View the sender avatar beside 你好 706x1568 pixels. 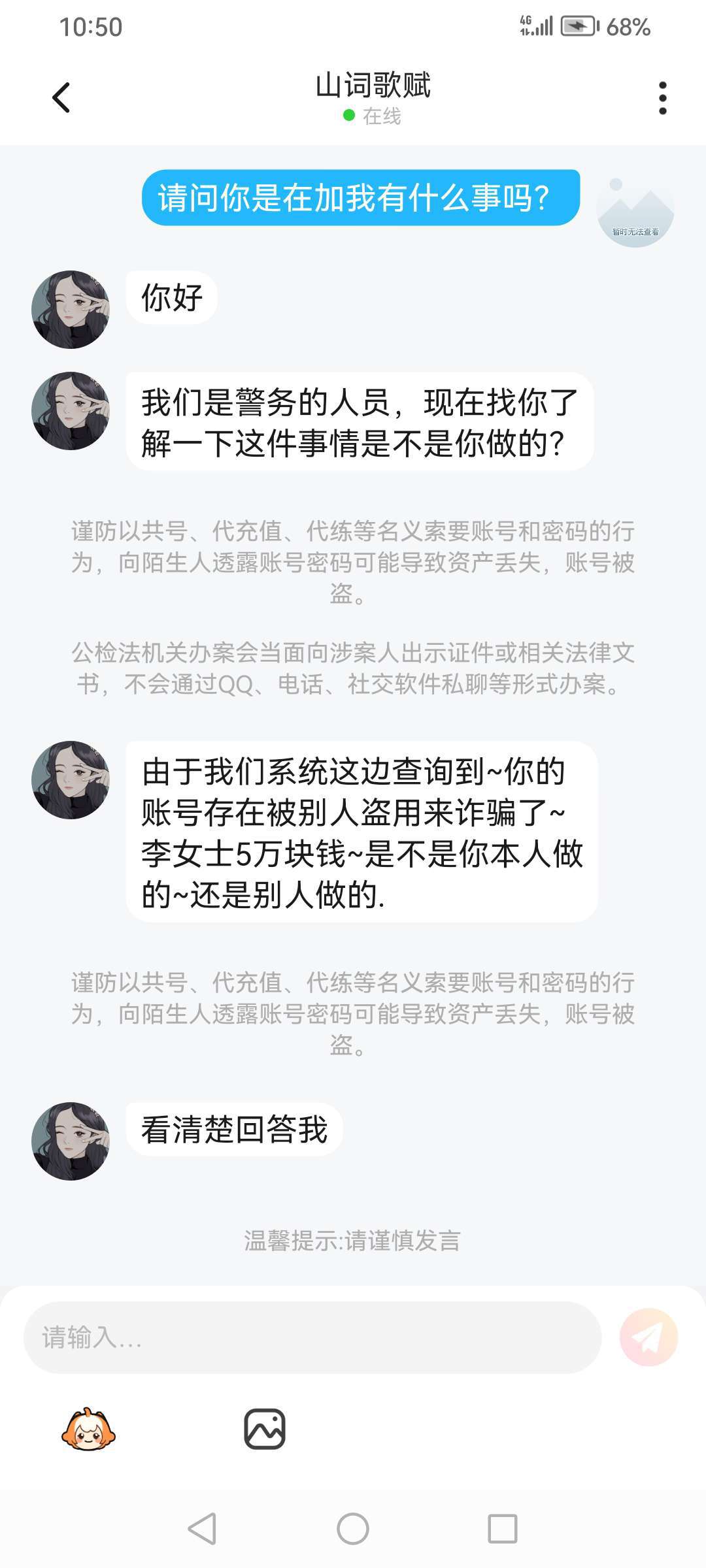point(71,310)
